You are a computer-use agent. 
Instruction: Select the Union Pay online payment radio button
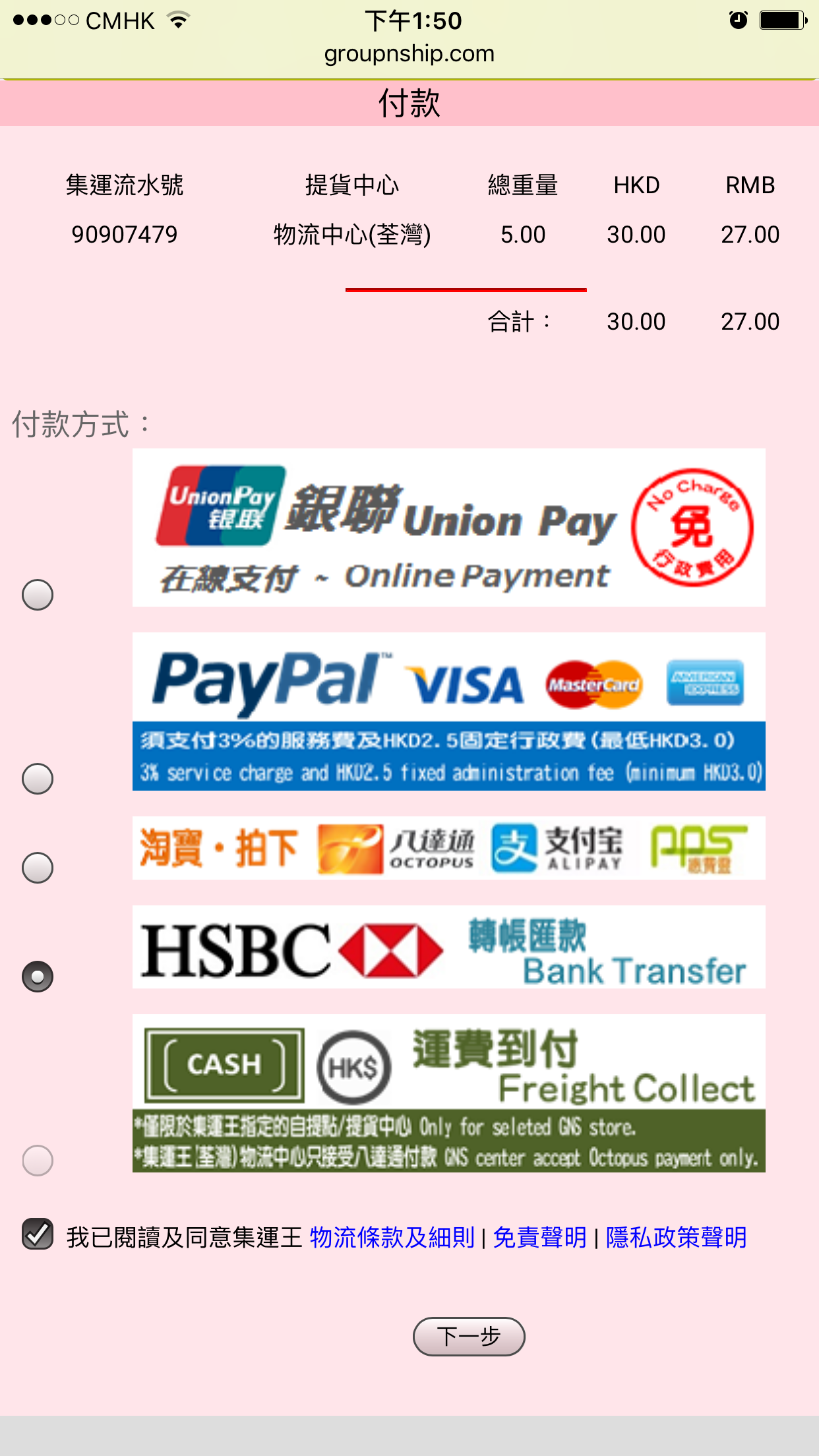pos(38,595)
